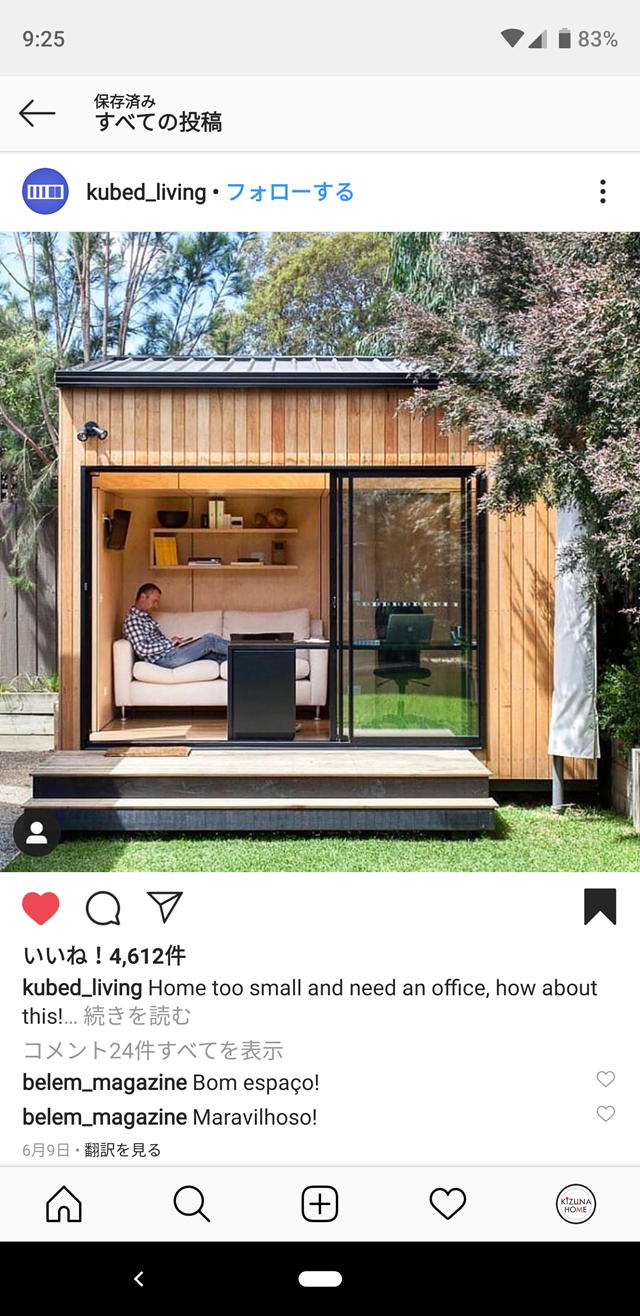Tap the system back button
The height and width of the screenshot is (1316, 640).
point(139,1279)
